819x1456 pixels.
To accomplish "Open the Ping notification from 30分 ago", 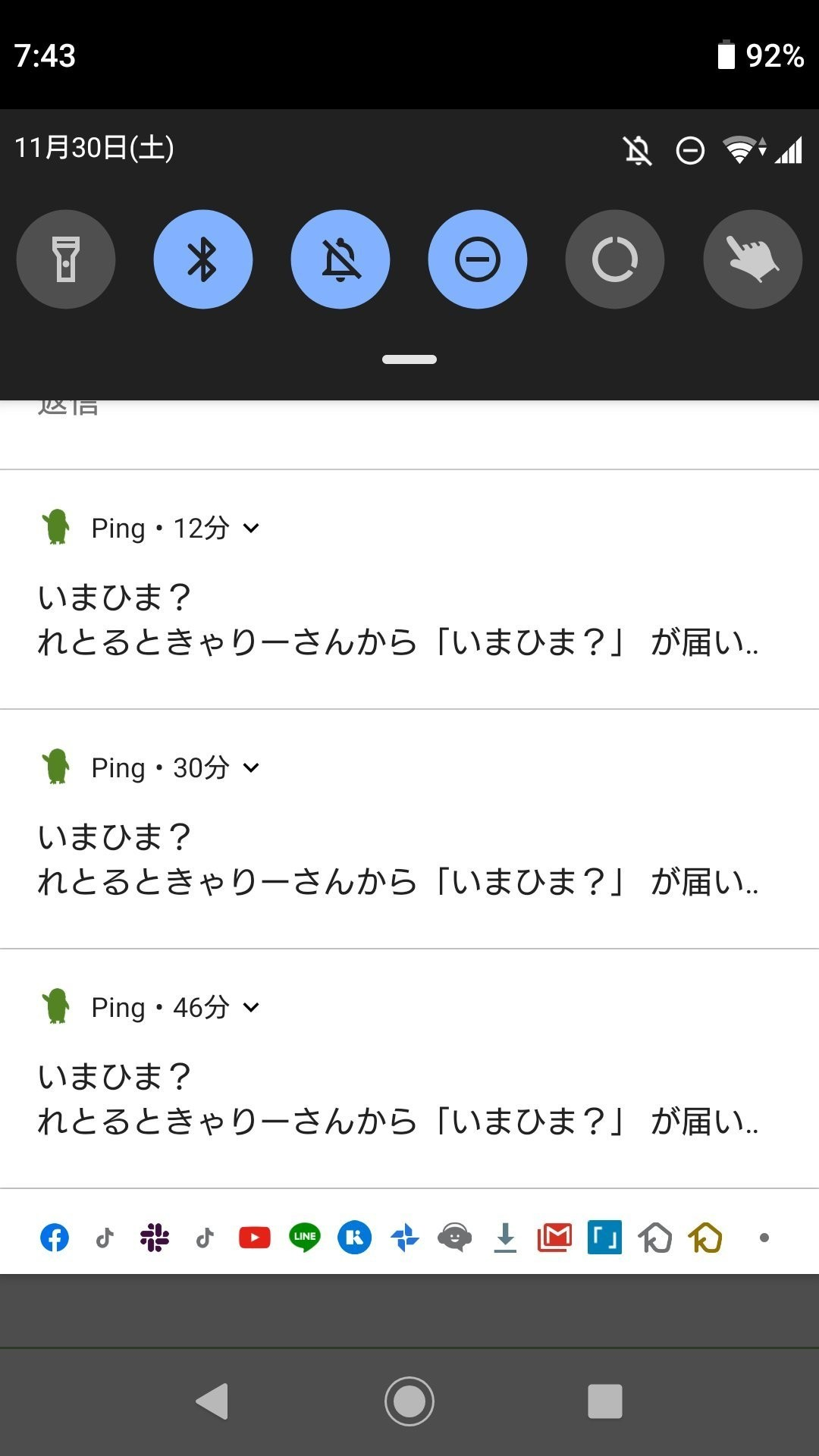I will [397, 860].
